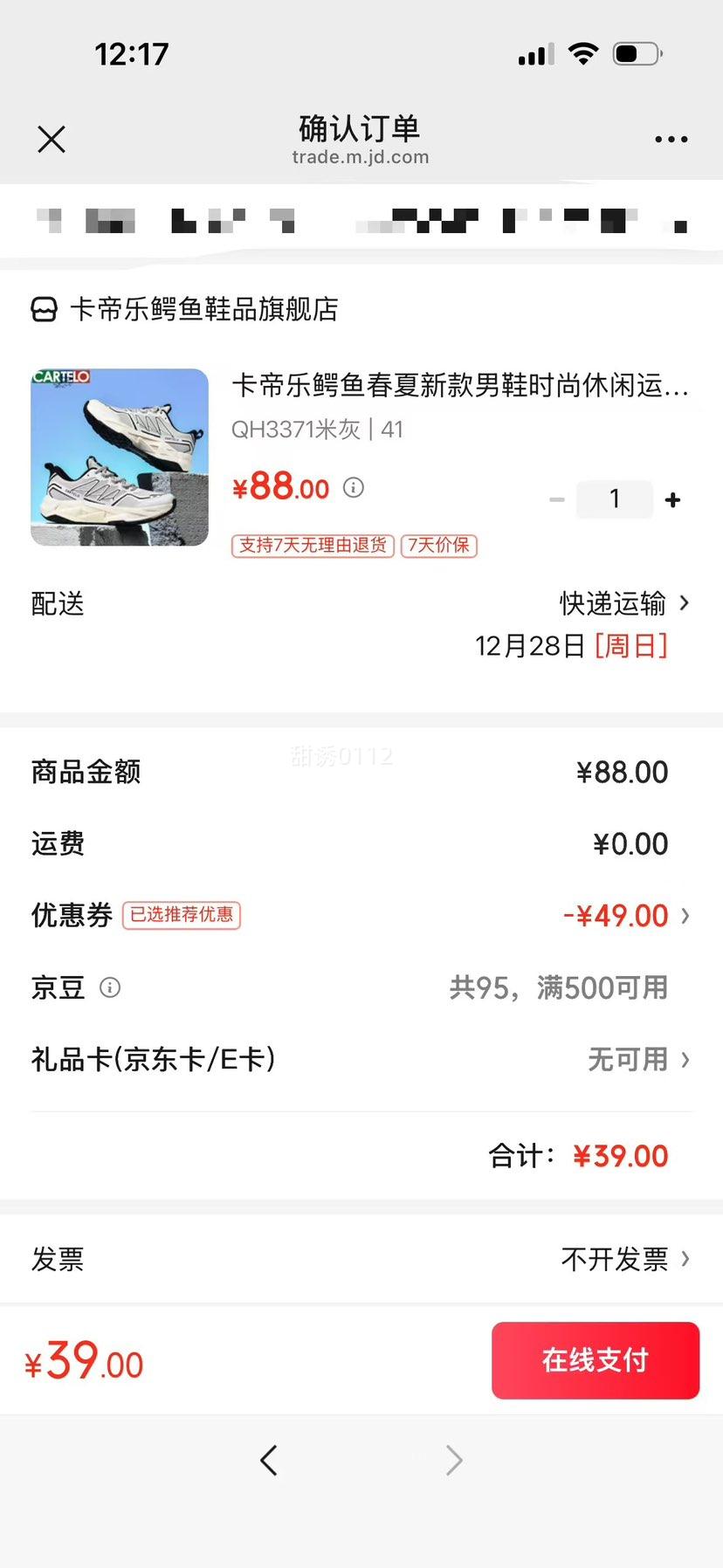Click the 7天价保 price protection tag
The image size is (723, 1568).
pos(438,546)
